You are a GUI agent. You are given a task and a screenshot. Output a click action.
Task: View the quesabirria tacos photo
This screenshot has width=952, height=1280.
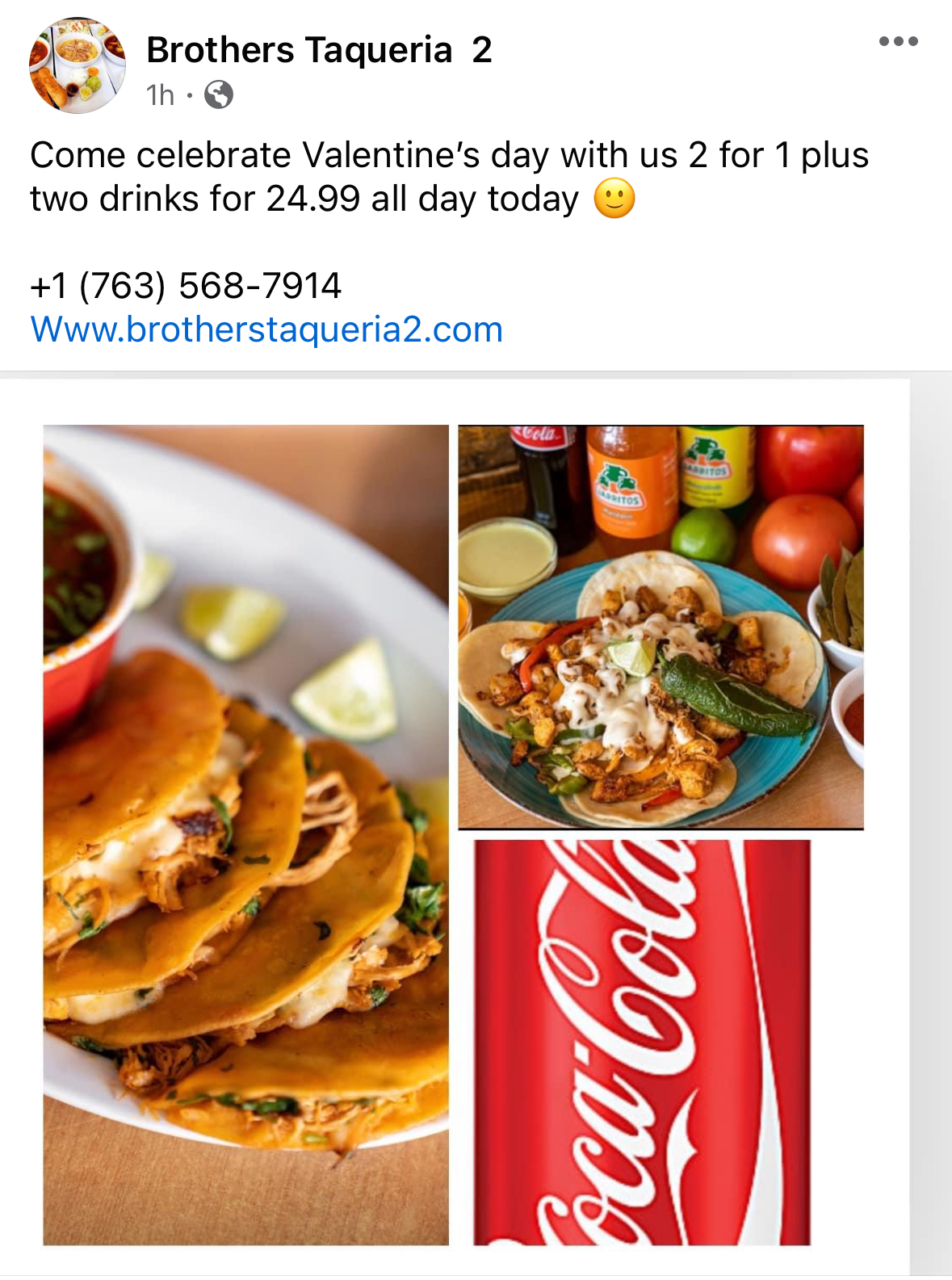[245, 834]
